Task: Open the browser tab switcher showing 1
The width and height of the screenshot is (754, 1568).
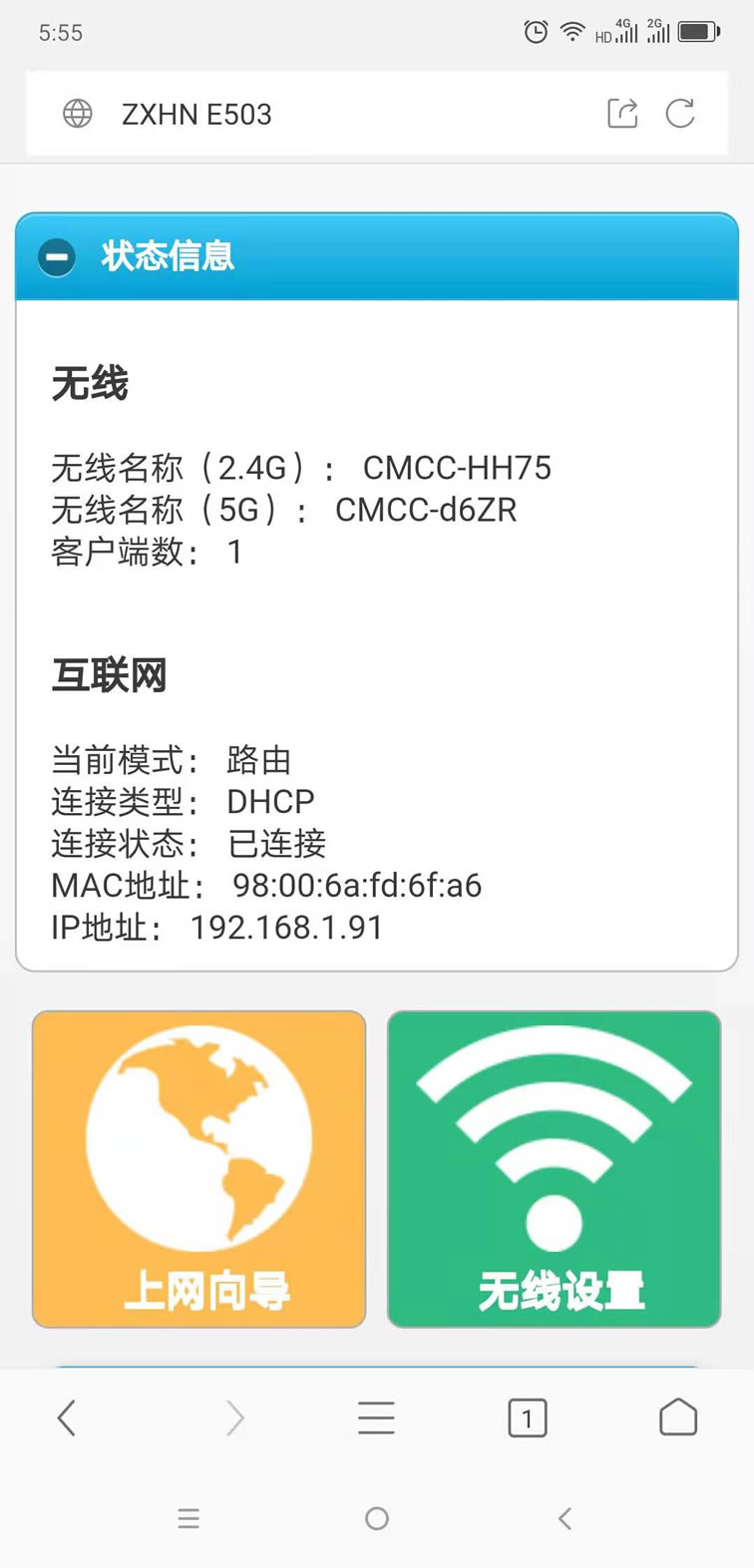Action: [x=528, y=1416]
